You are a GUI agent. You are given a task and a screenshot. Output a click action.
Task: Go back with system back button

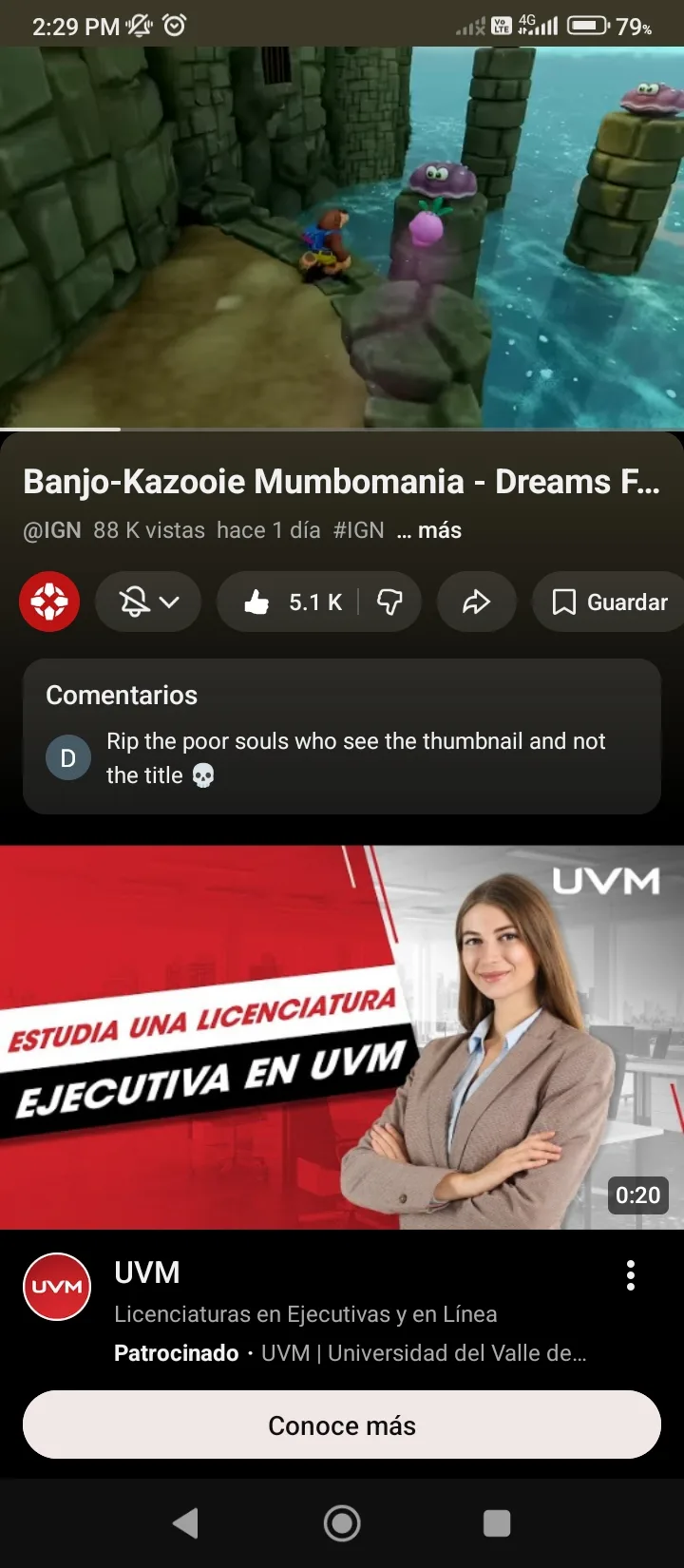(x=185, y=1523)
